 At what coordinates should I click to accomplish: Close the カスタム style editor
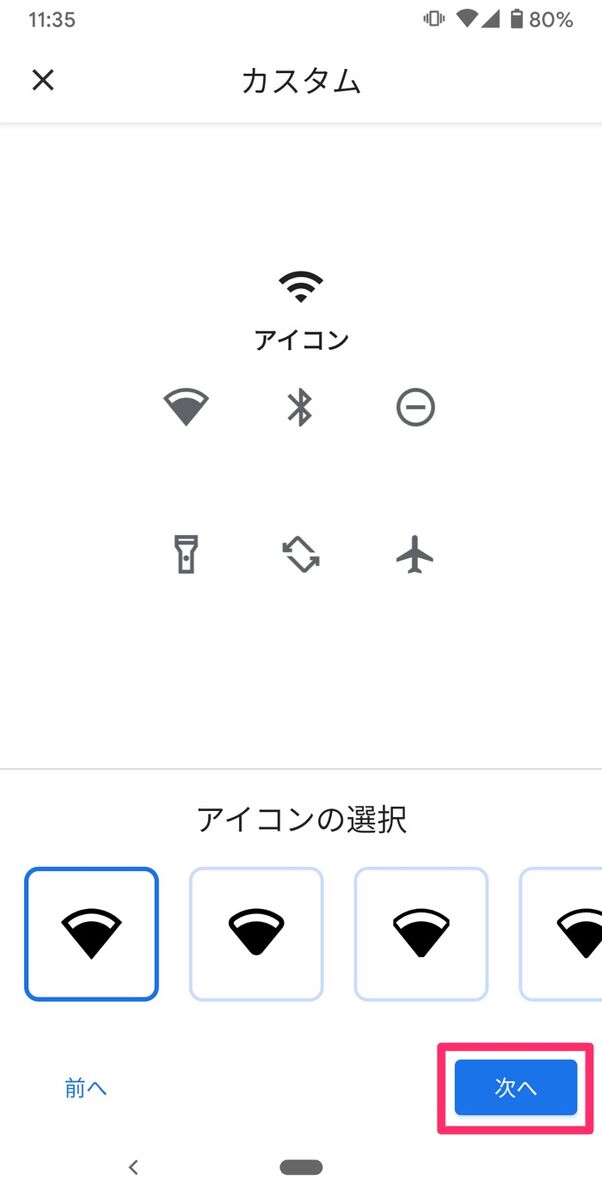43,80
